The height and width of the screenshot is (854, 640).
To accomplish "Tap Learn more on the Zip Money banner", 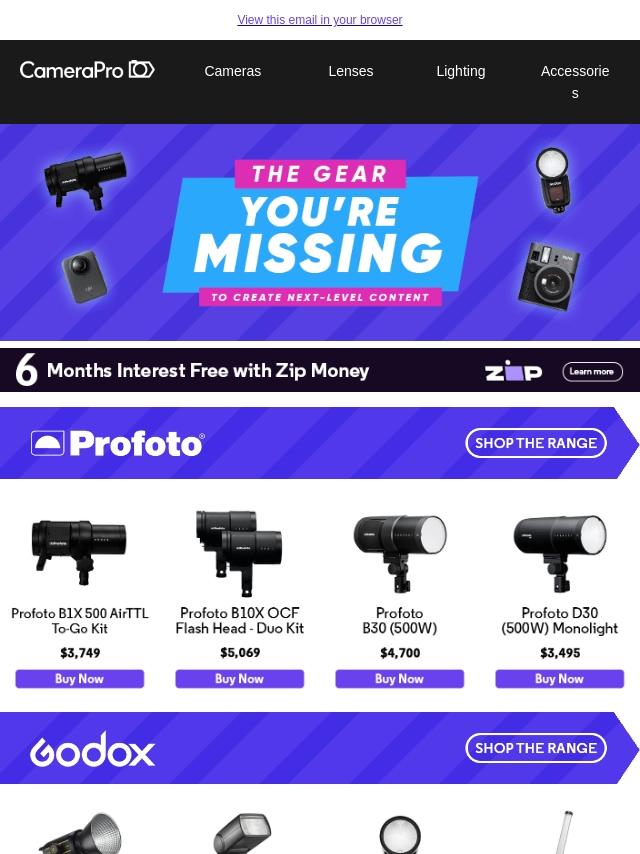I will [592, 371].
